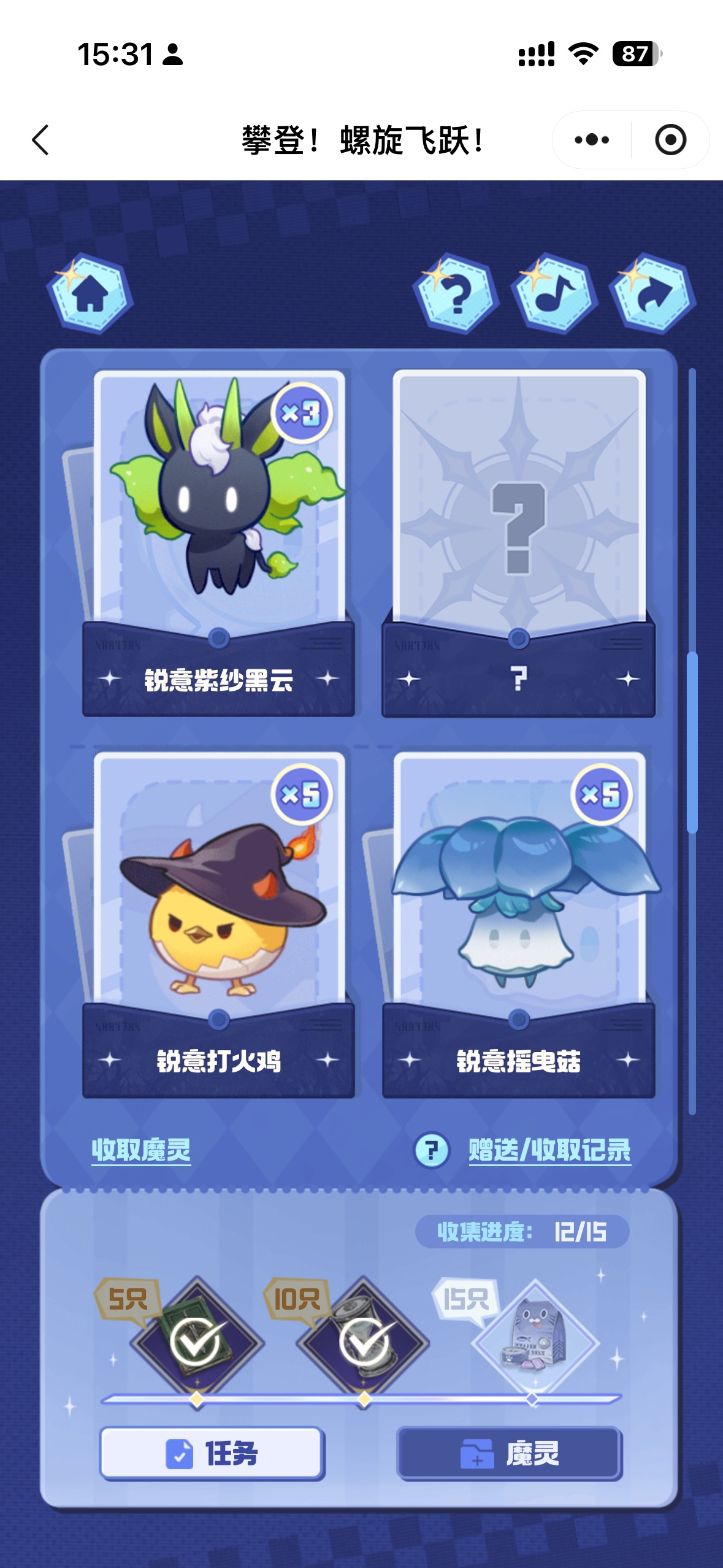
Task: Open the 锐意摇曳菇 card
Action: point(519,908)
